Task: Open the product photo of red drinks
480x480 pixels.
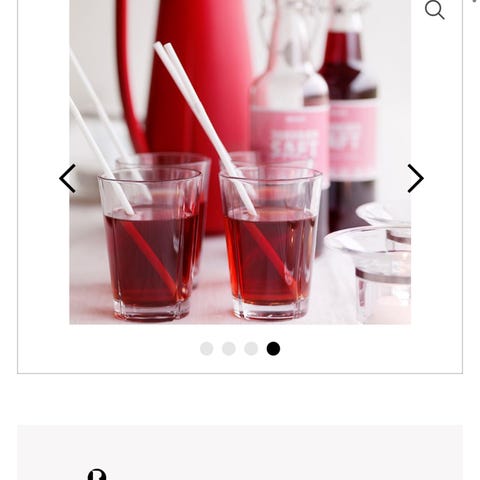Action: 240,162
